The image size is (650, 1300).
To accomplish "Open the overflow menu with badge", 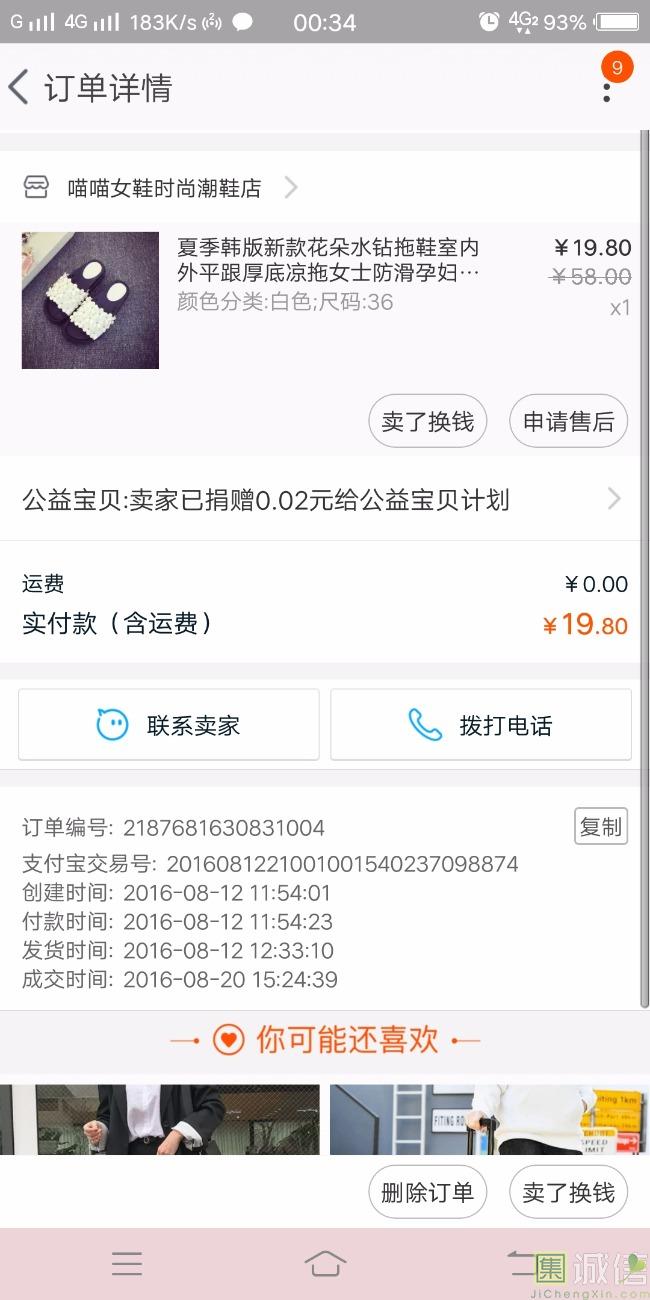I will [607, 88].
